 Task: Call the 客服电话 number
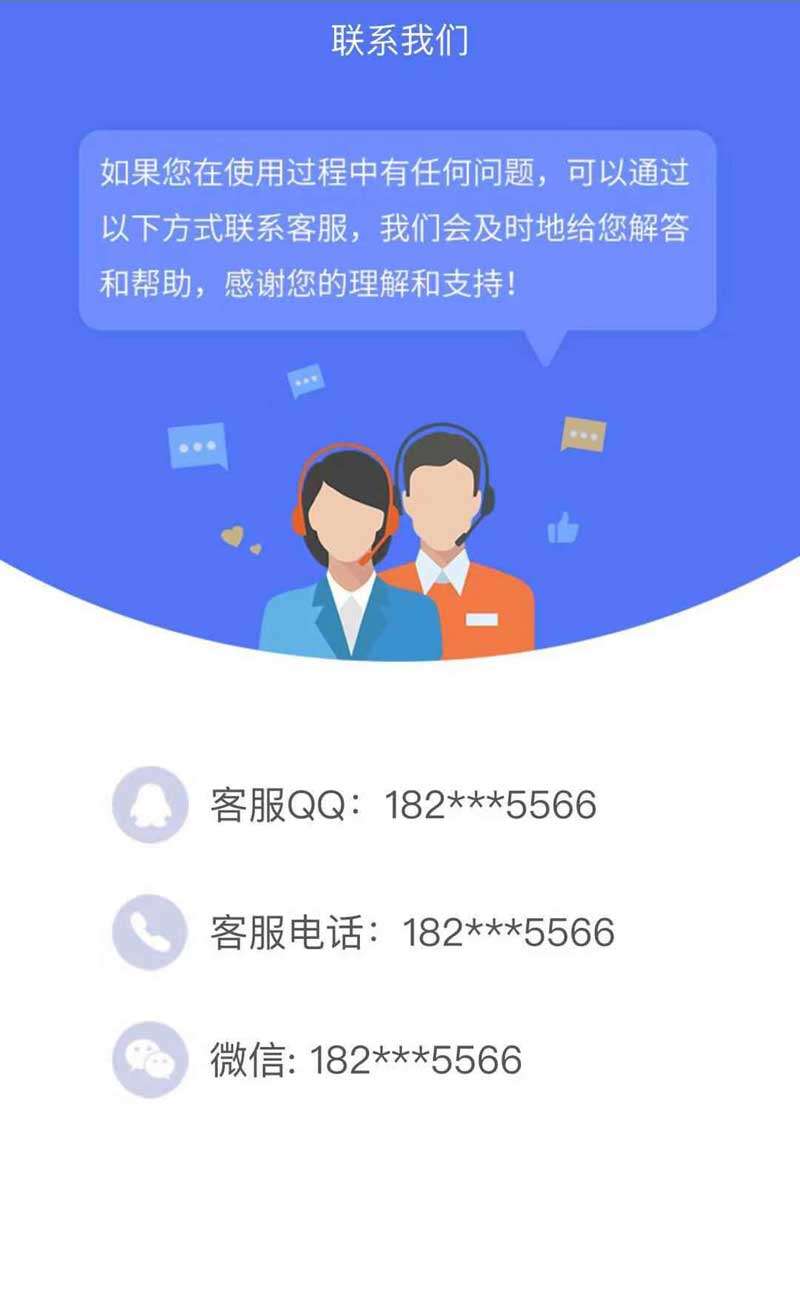pos(412,932)
